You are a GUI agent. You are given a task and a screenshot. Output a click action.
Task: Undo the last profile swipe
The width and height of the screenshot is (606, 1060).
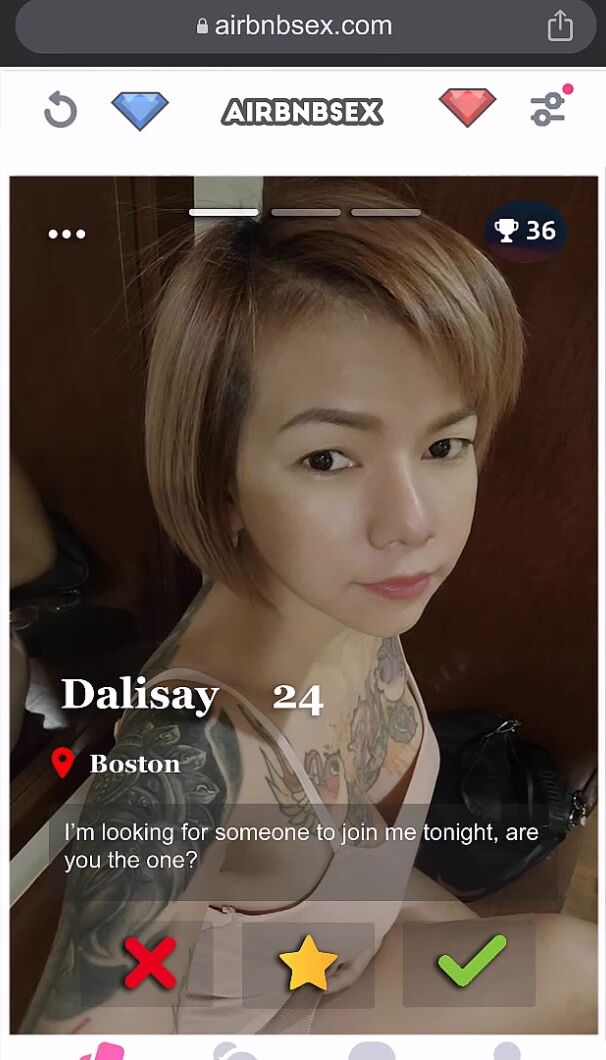coord(60,109)
